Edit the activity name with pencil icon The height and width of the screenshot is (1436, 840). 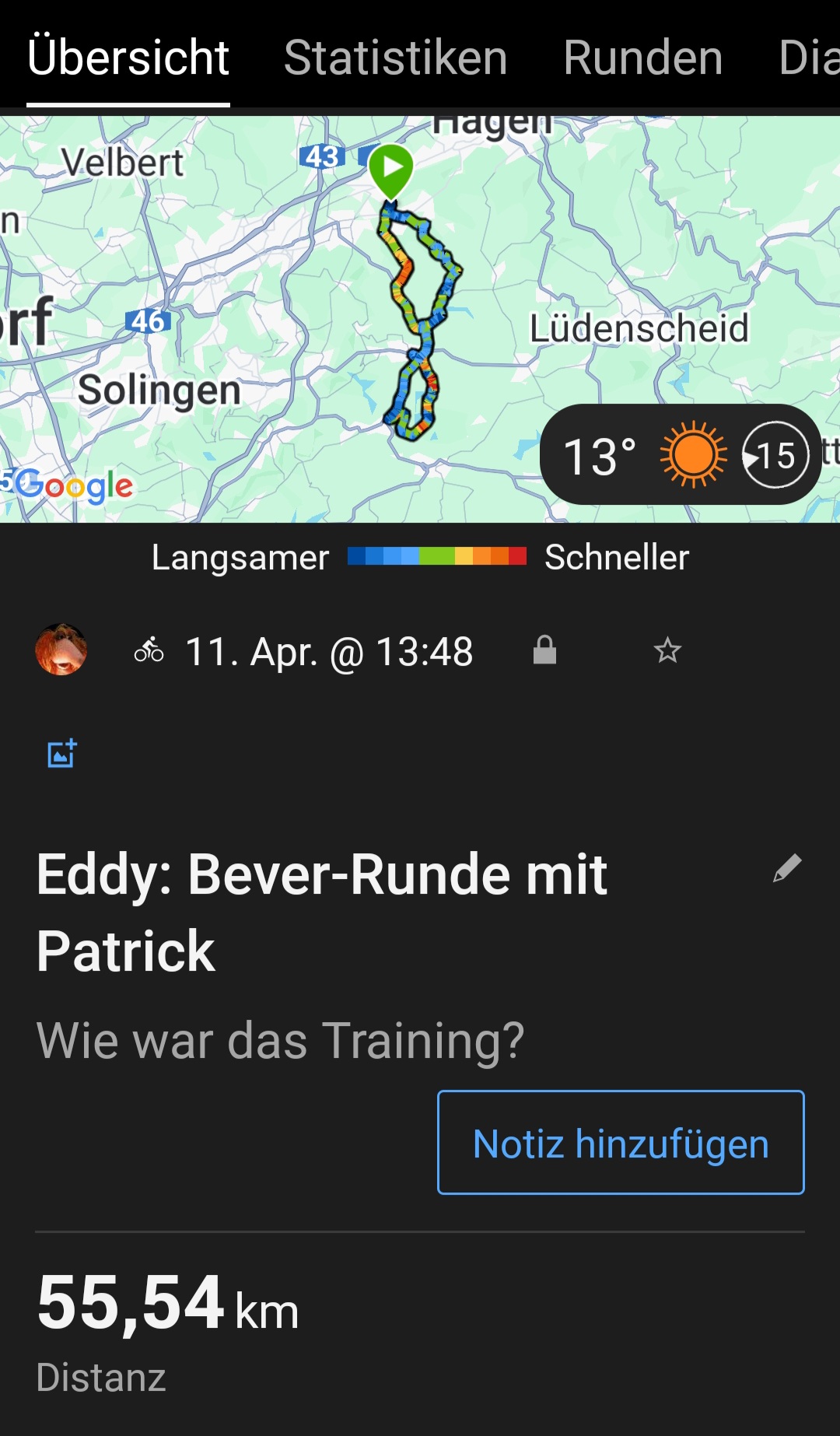point(787,868)
